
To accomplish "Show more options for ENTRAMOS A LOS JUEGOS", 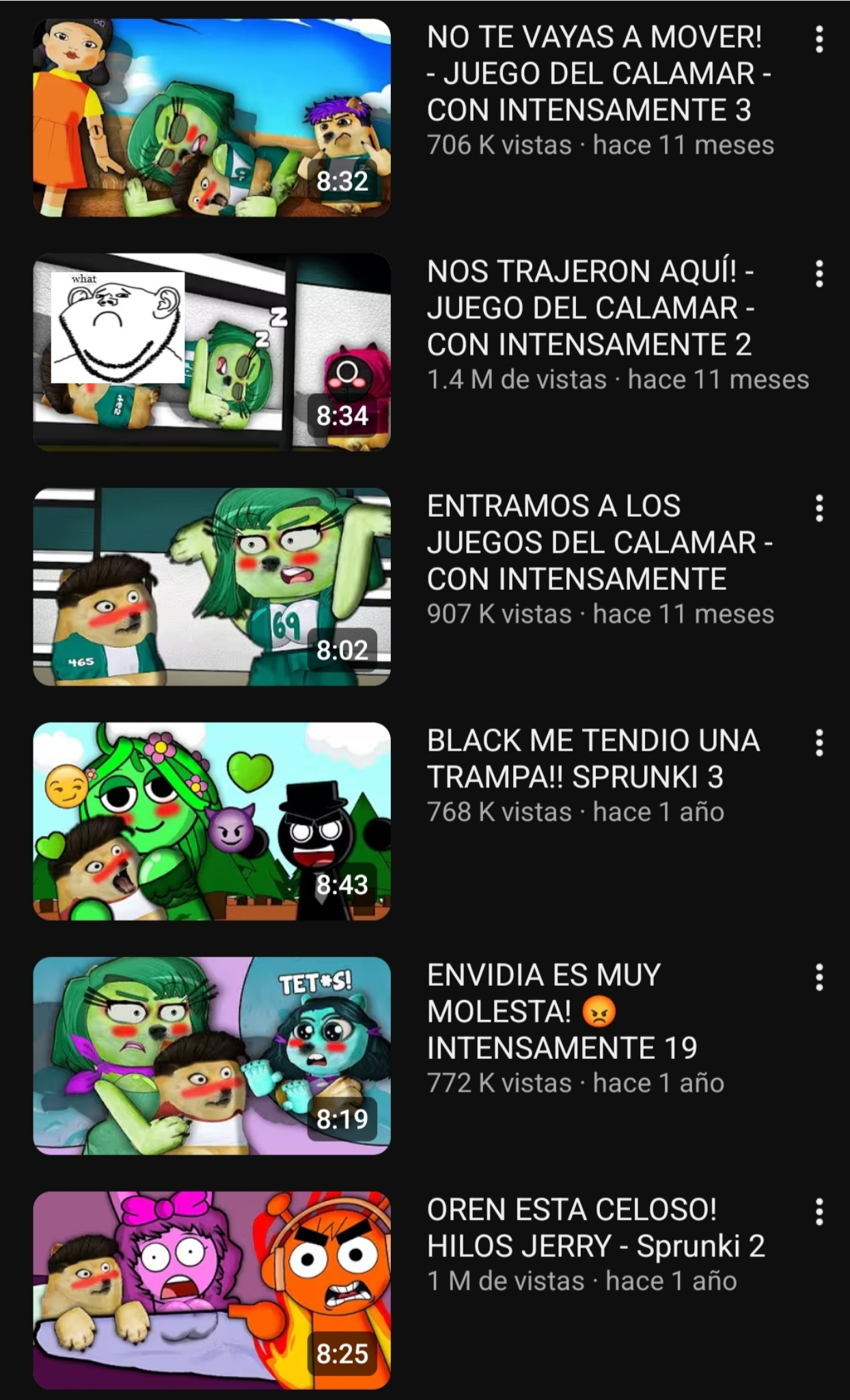I will pyautogui.click(x=819, y=509).
